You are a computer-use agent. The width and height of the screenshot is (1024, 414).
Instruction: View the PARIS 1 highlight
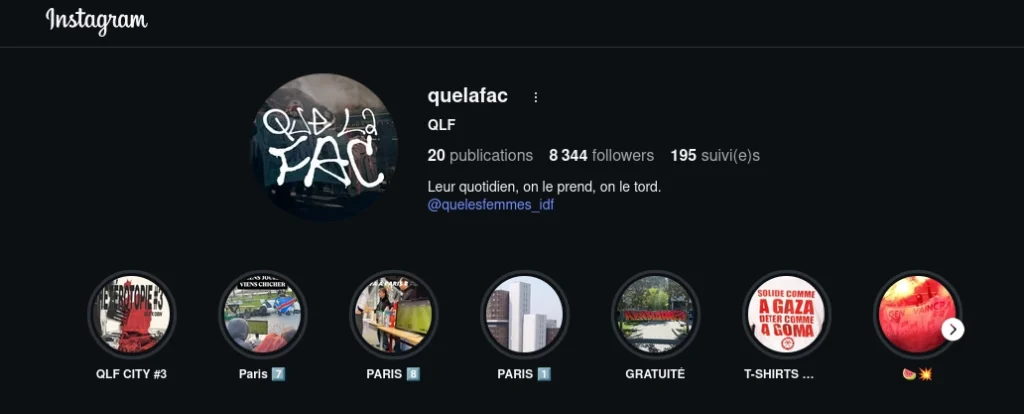(x=524, y=314)
